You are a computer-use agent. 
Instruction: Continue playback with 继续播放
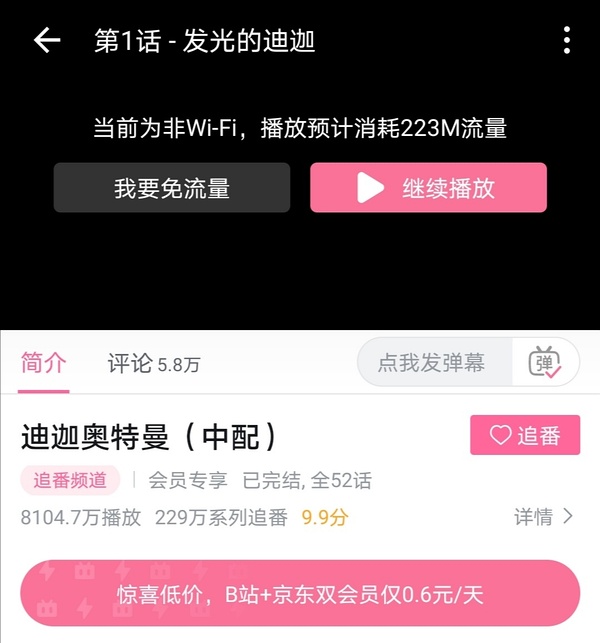coord(428,188)
